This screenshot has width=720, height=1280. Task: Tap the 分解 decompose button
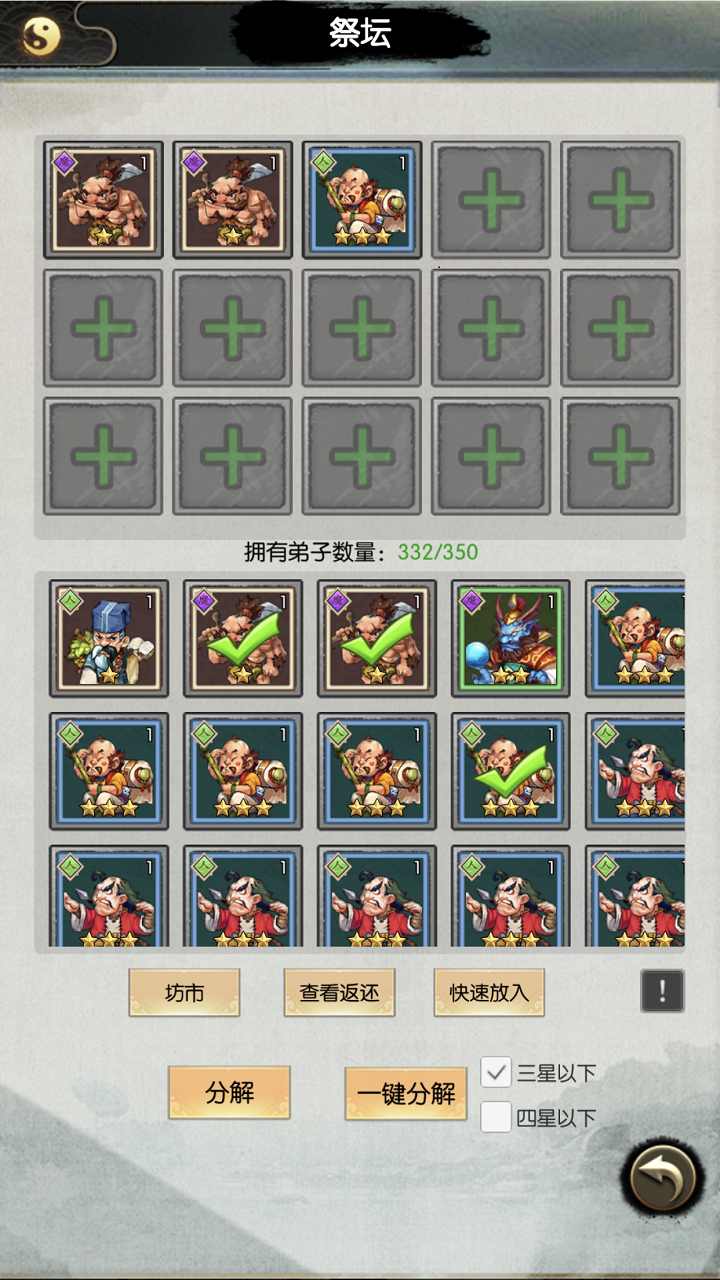click(x=229, y=1094)
